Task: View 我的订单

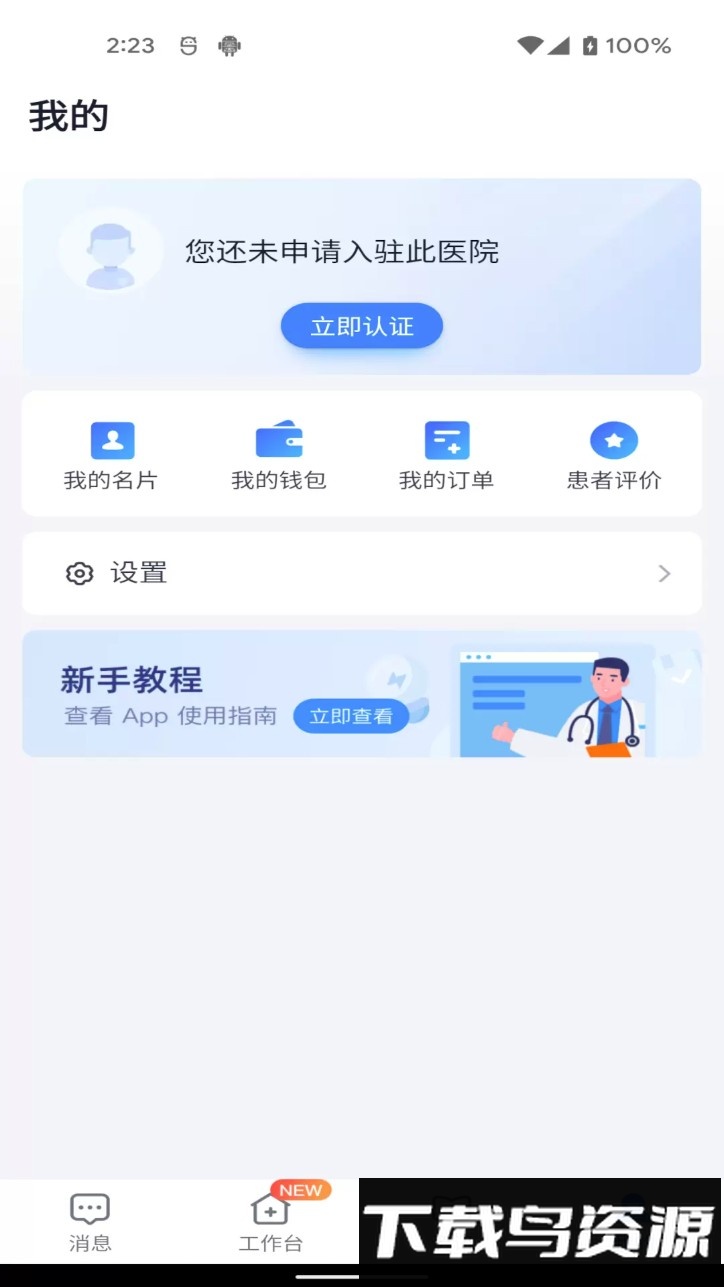Action: coord(446,456)
